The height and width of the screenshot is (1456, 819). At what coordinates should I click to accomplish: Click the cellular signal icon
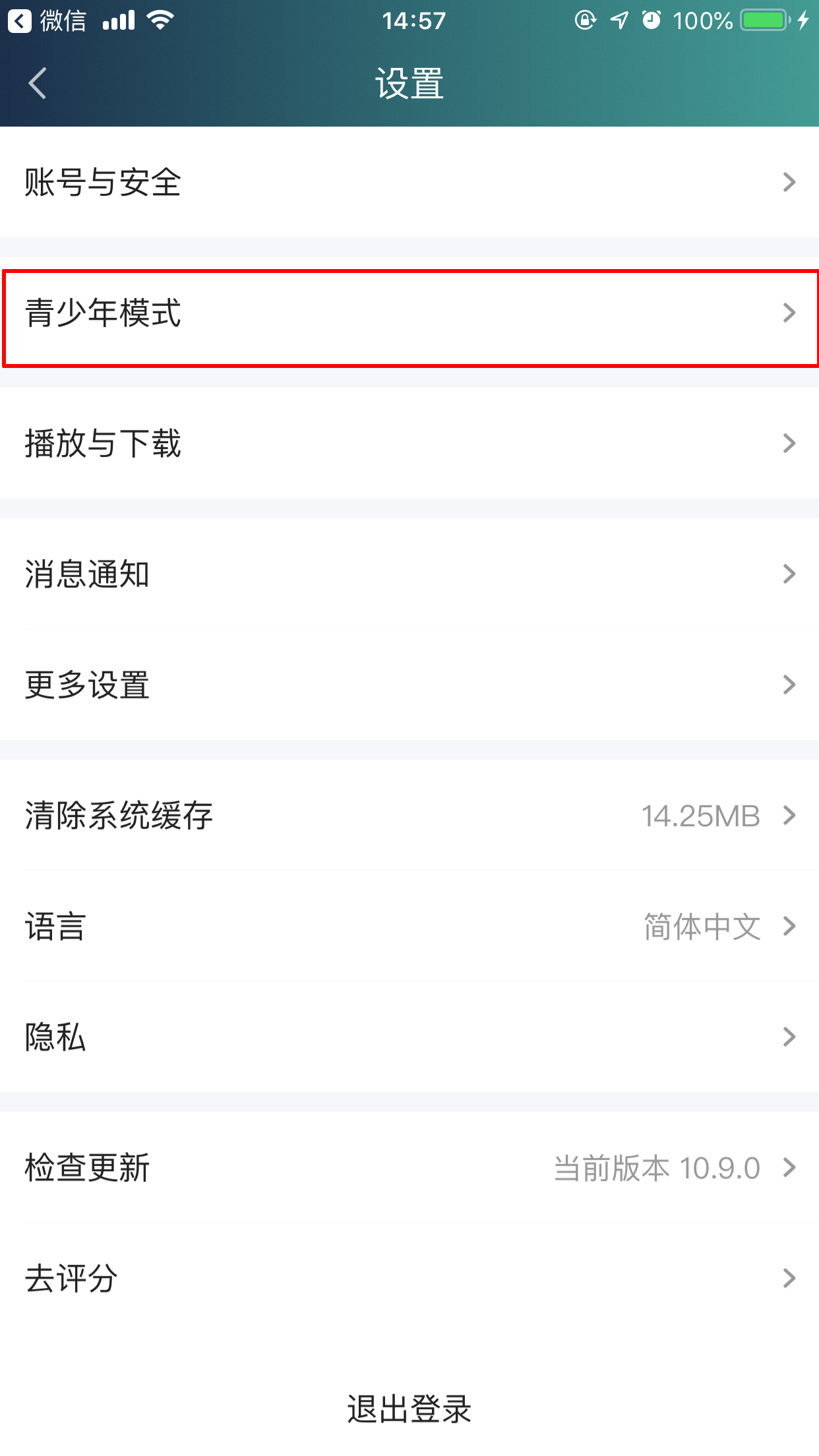pyautogui.click(x=117, y=20)
